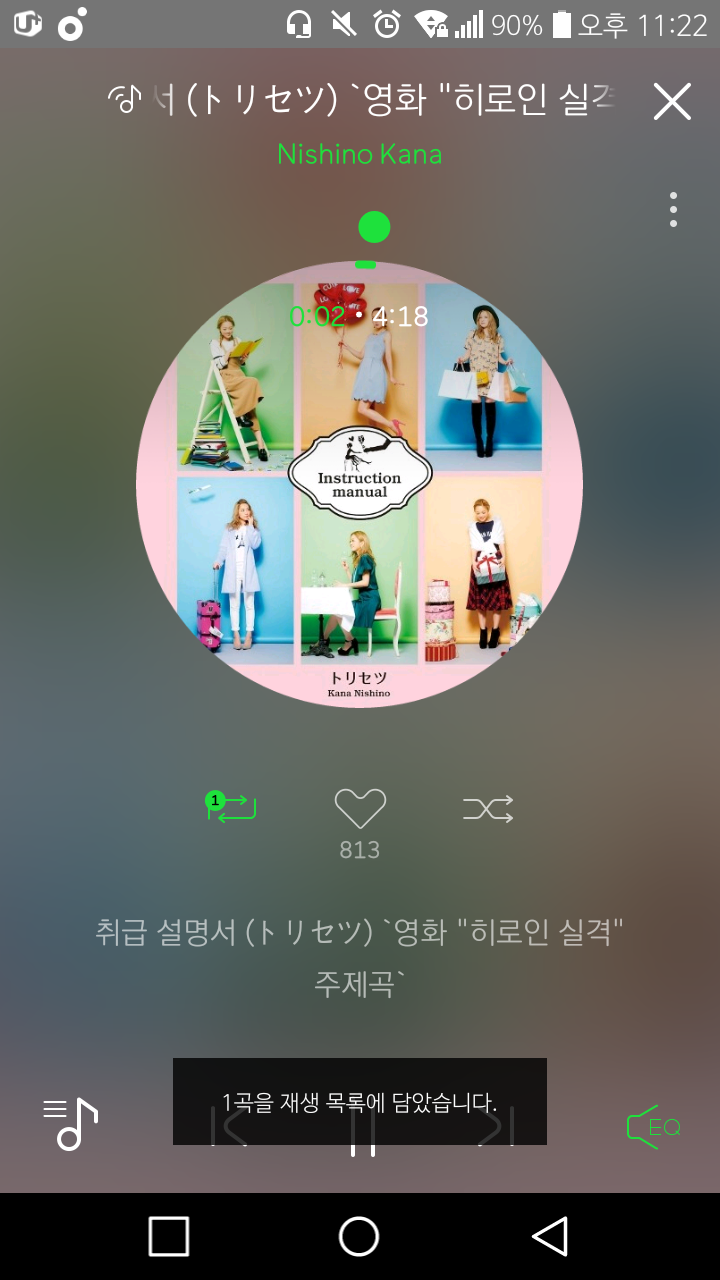The height and width of the screenshot is (1280, 720).
Task: Go back to the previous track
Action: point(229,1128)
